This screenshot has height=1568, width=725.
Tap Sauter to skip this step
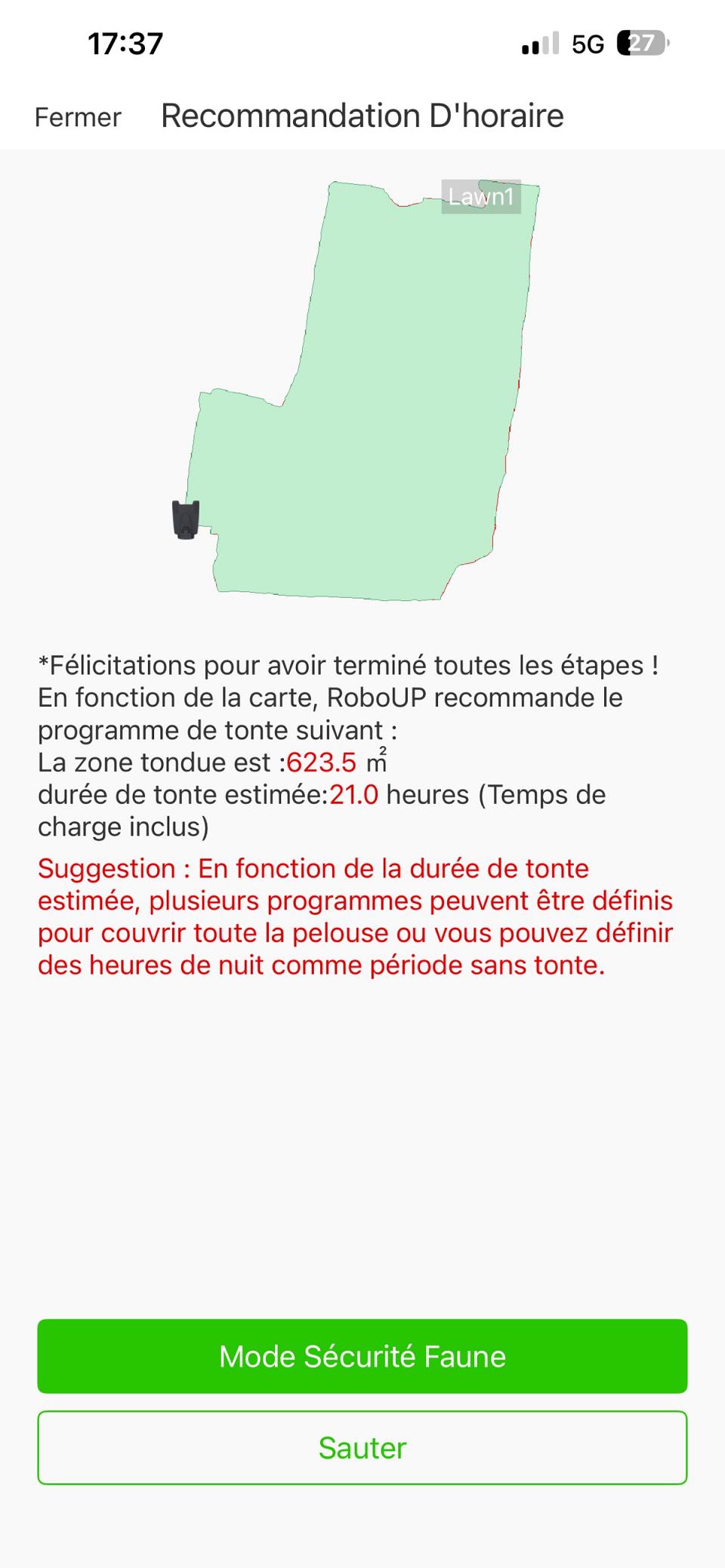tap(362, 1447)
